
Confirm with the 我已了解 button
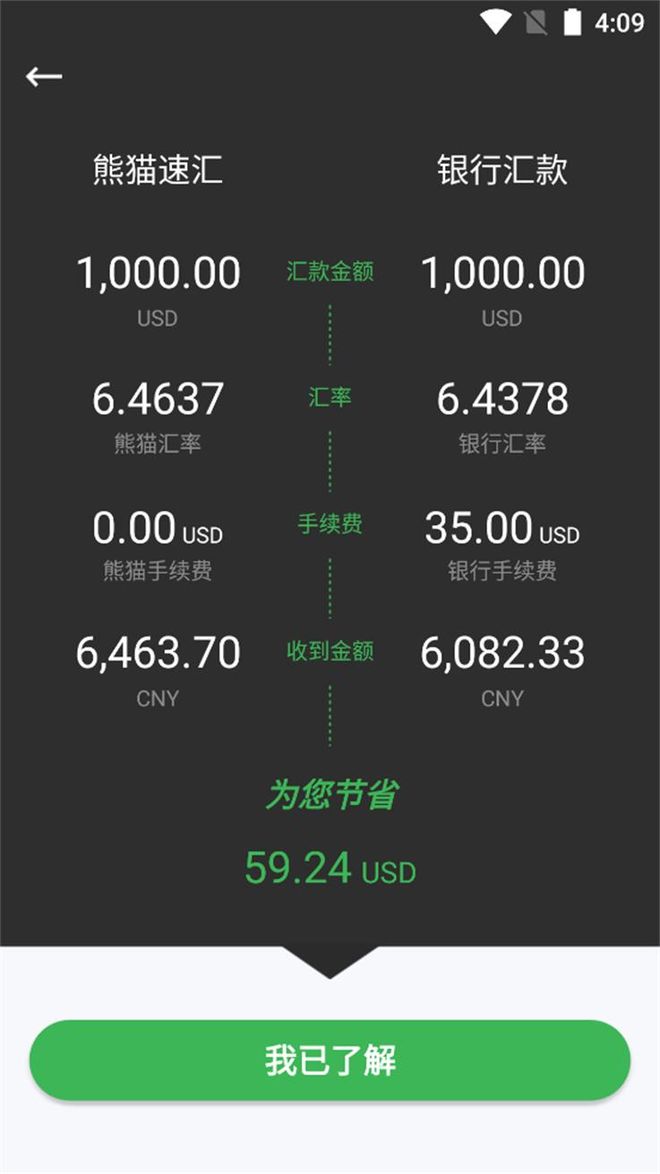click(x=330, y=1061)
